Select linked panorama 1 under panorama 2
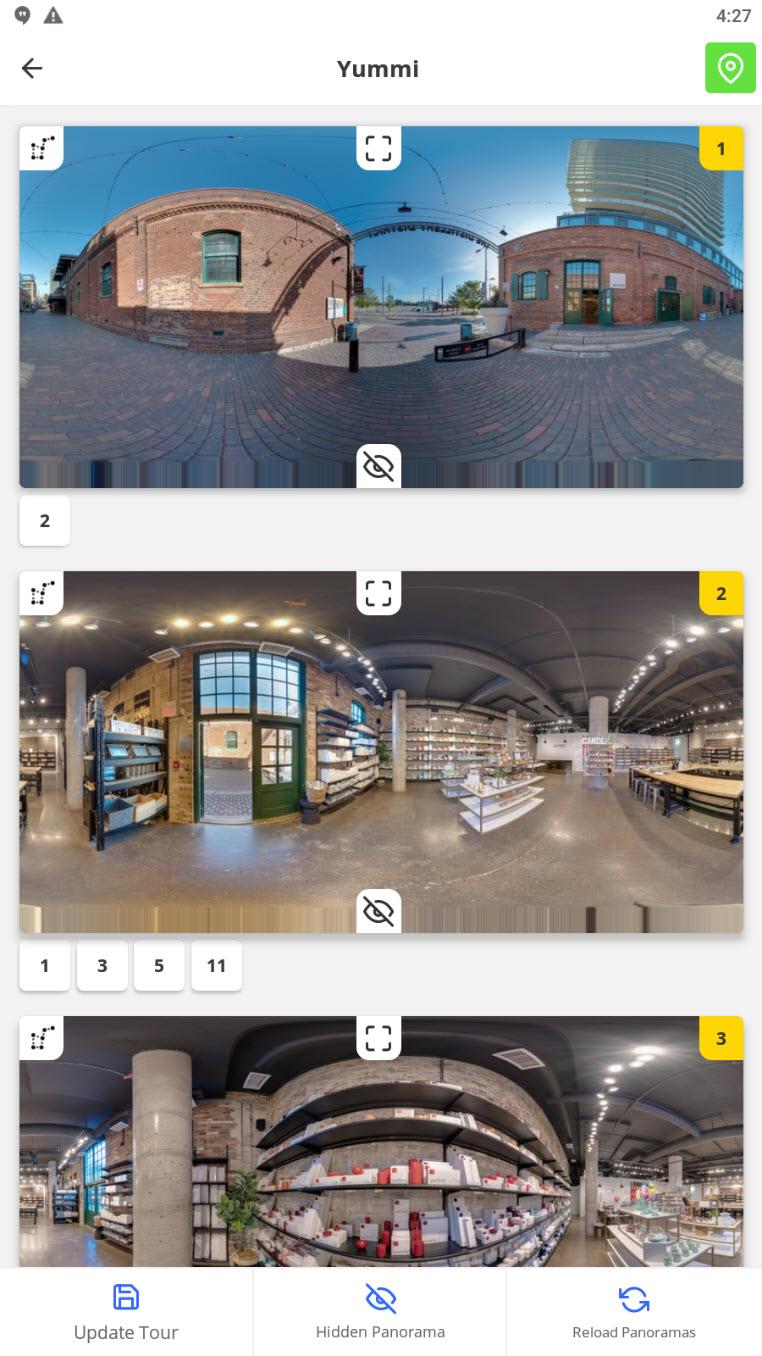Viewport: 762px width, 1356px height. 45,965
